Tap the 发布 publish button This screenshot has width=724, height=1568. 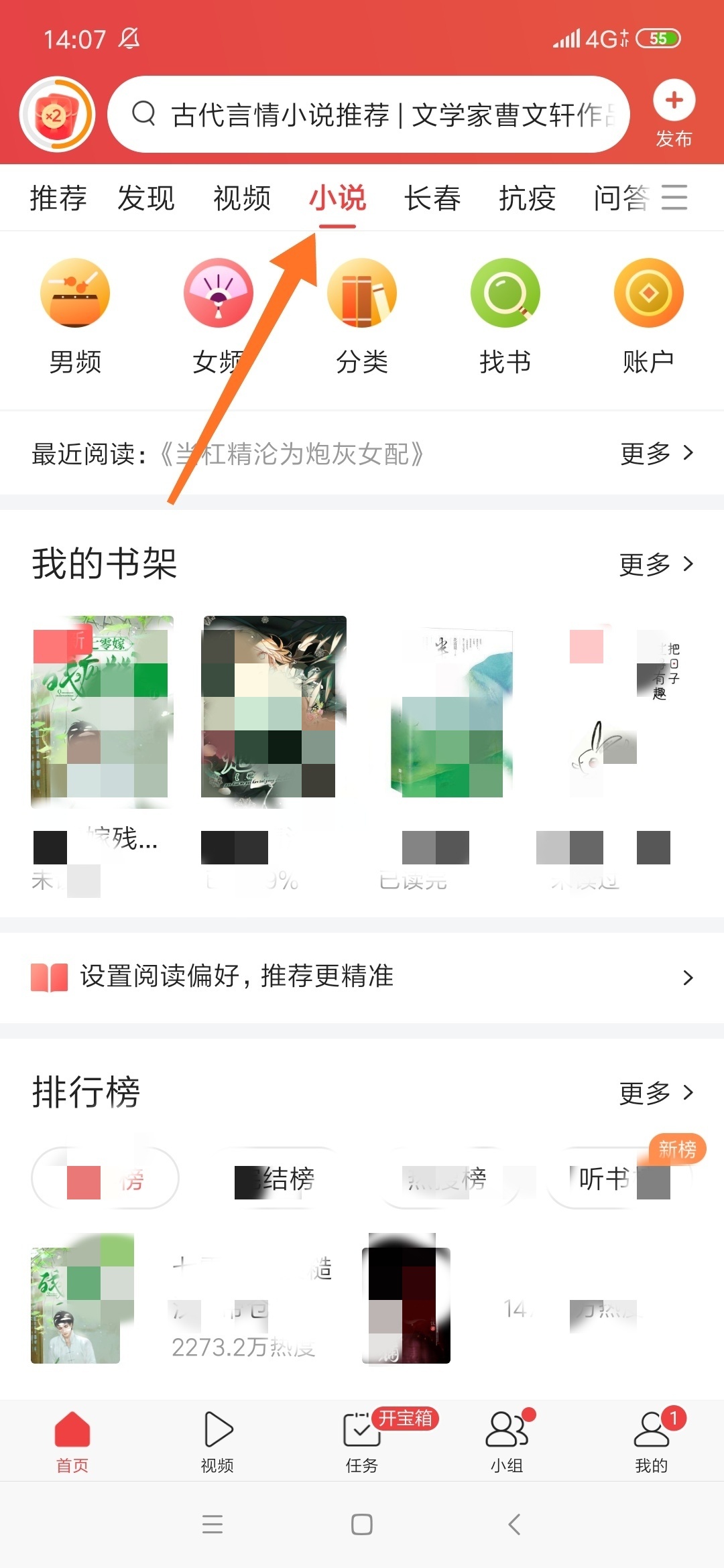[x=674, y=115]
